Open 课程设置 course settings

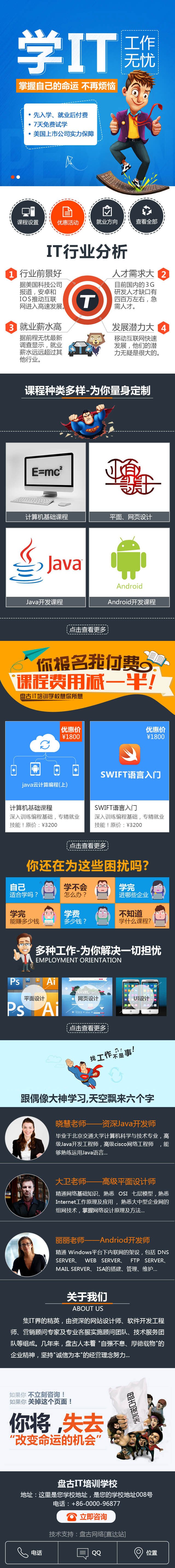pyautogui.click(x=27, y=216)
